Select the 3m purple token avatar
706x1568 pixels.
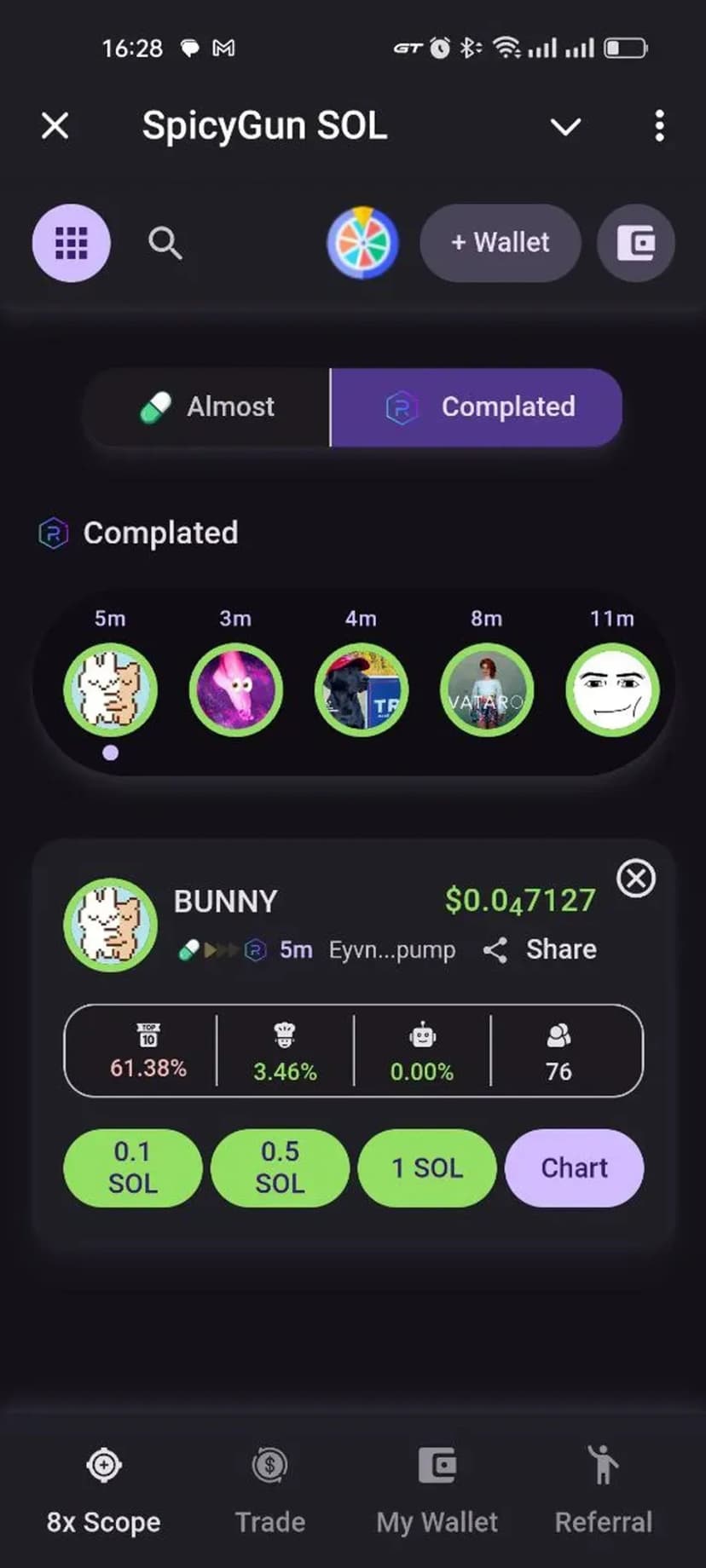point(235,689)
